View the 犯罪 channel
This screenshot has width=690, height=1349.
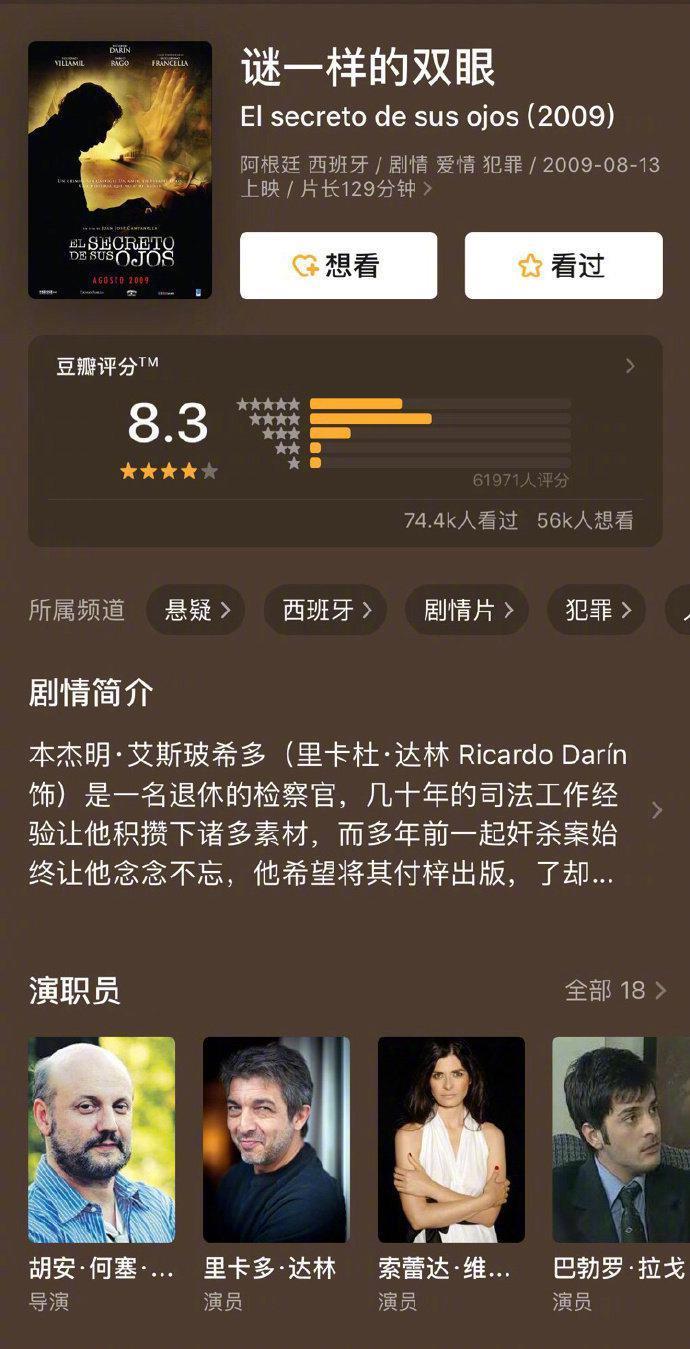point(597,610)
